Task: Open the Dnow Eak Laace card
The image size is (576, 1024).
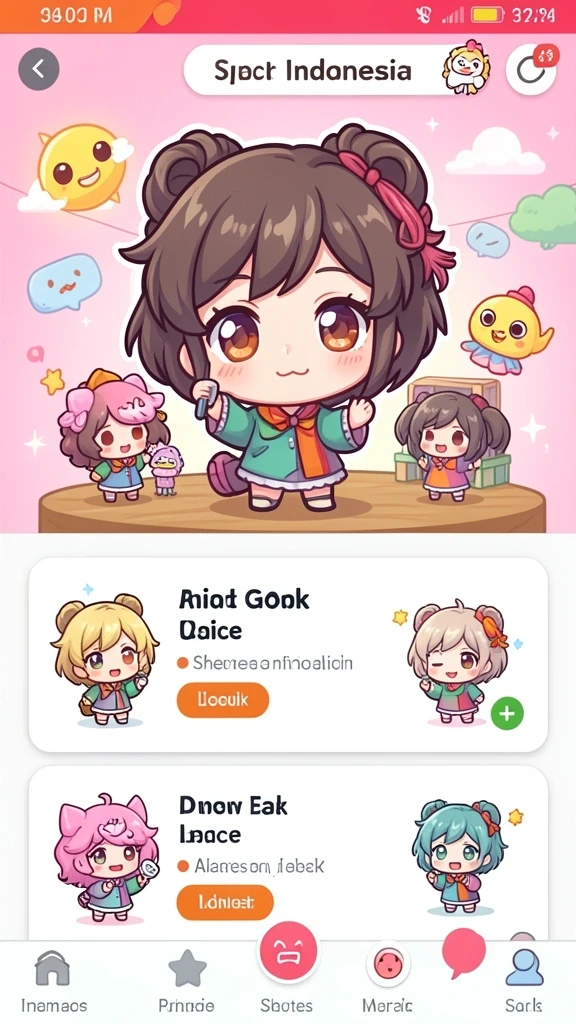Action: point(288,854)
